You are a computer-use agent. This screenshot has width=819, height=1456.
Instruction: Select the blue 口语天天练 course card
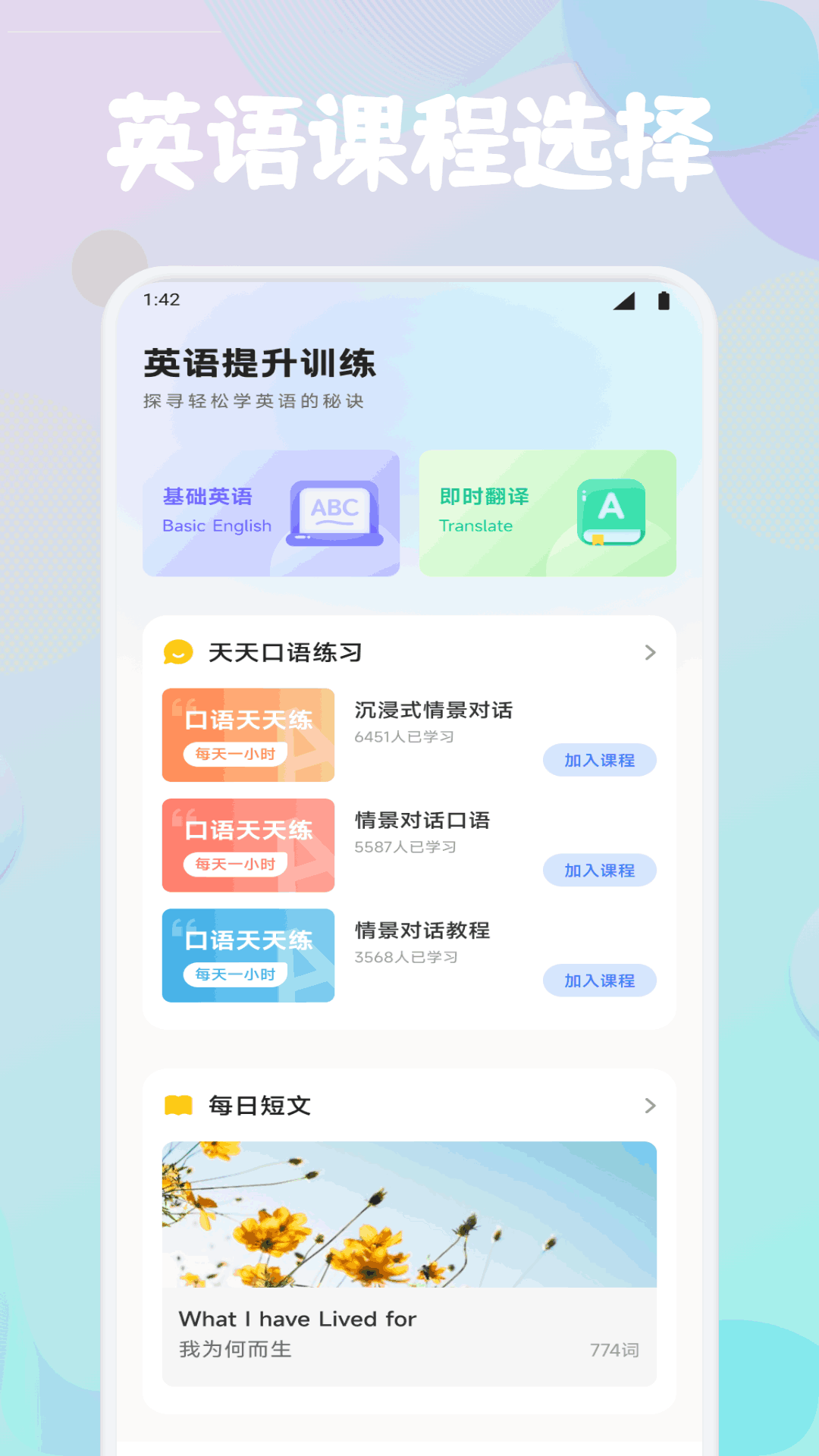pyautogui.click(x=248, y=955)
